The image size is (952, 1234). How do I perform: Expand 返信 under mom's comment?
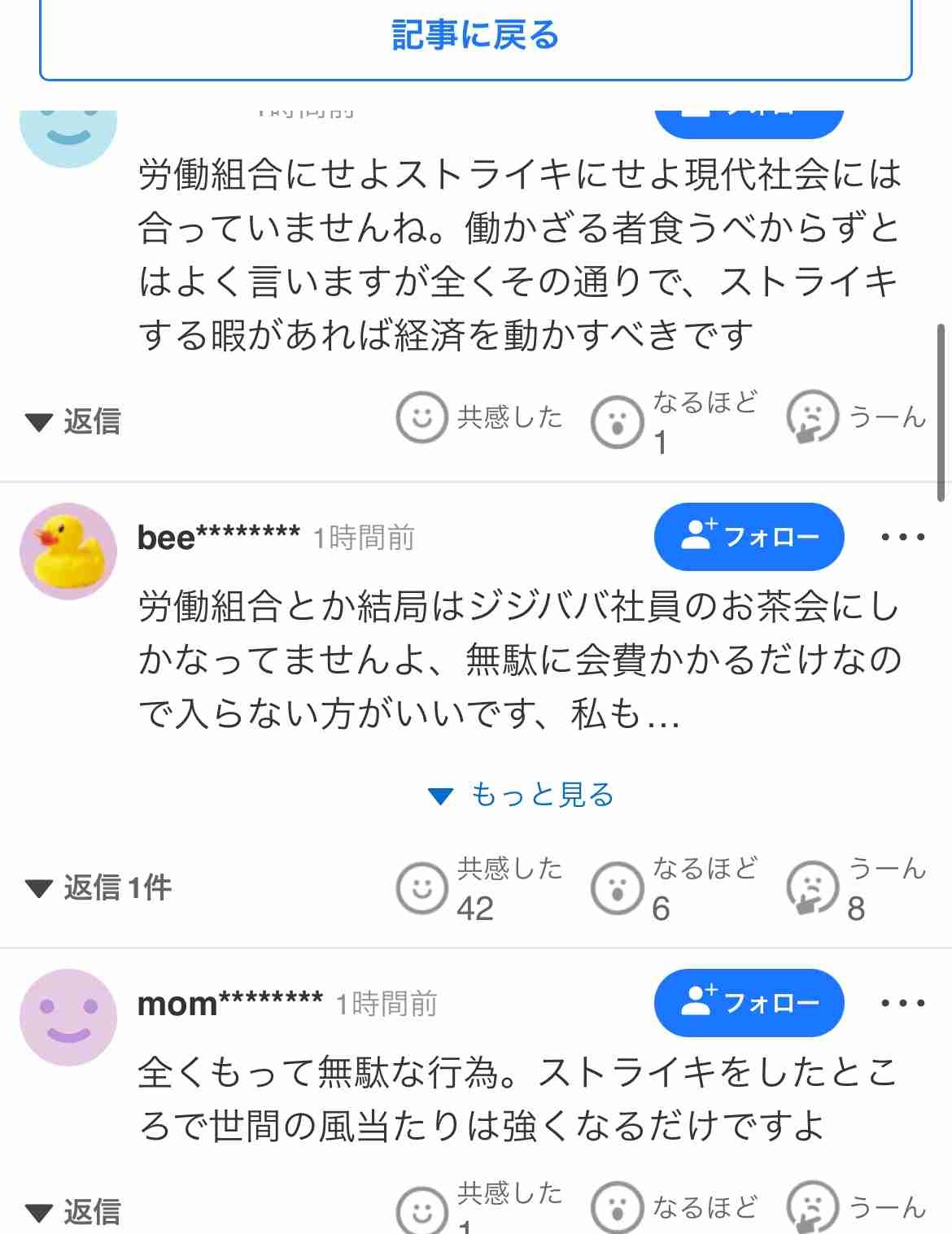pos(73,1212)
